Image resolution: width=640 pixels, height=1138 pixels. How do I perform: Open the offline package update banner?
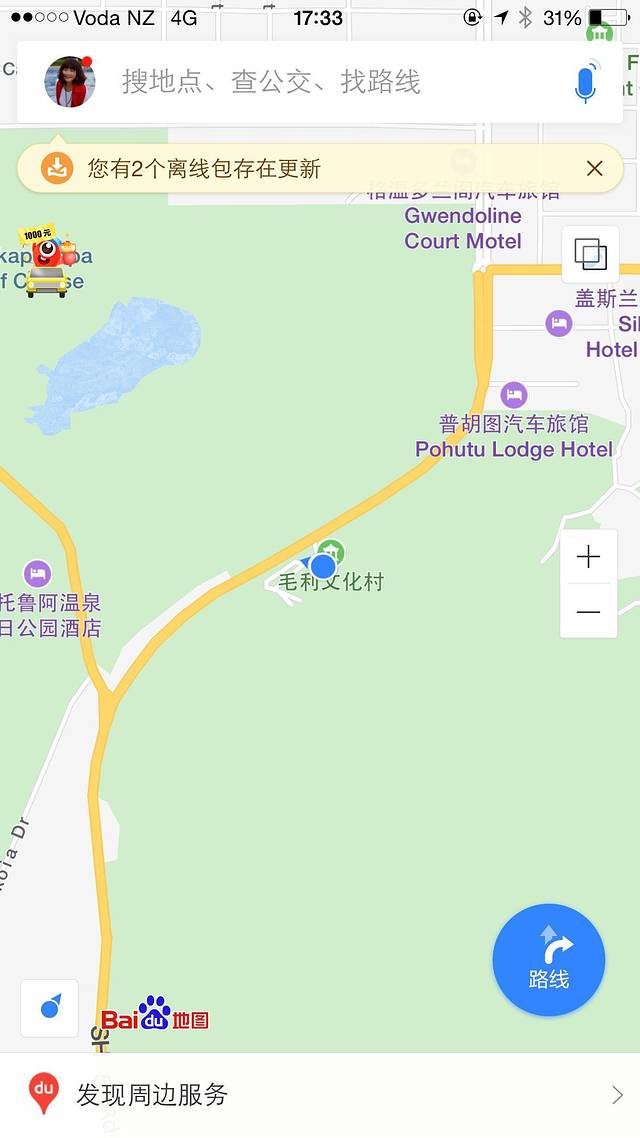tap(300, 168)
